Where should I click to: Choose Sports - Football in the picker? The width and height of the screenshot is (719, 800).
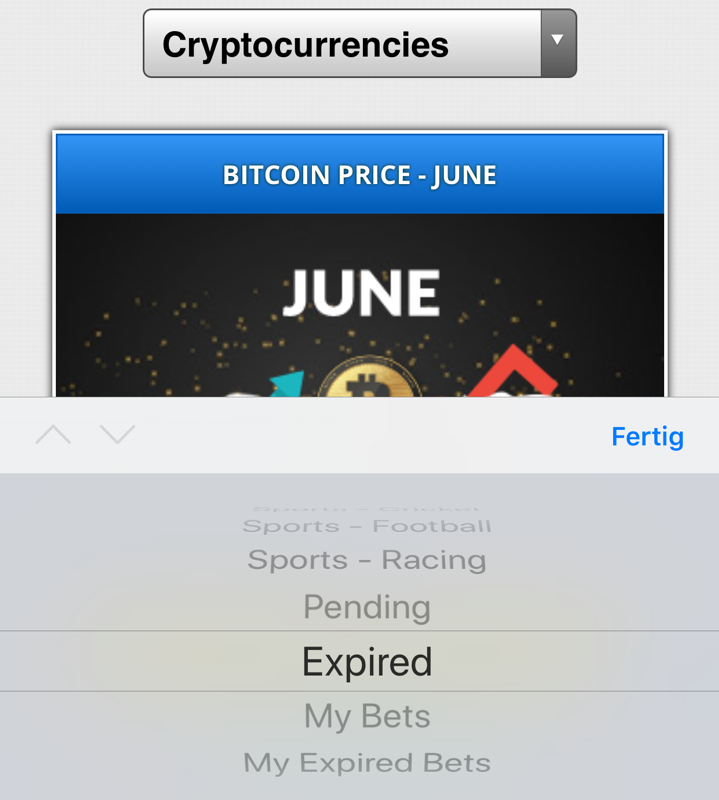[367, 526]
